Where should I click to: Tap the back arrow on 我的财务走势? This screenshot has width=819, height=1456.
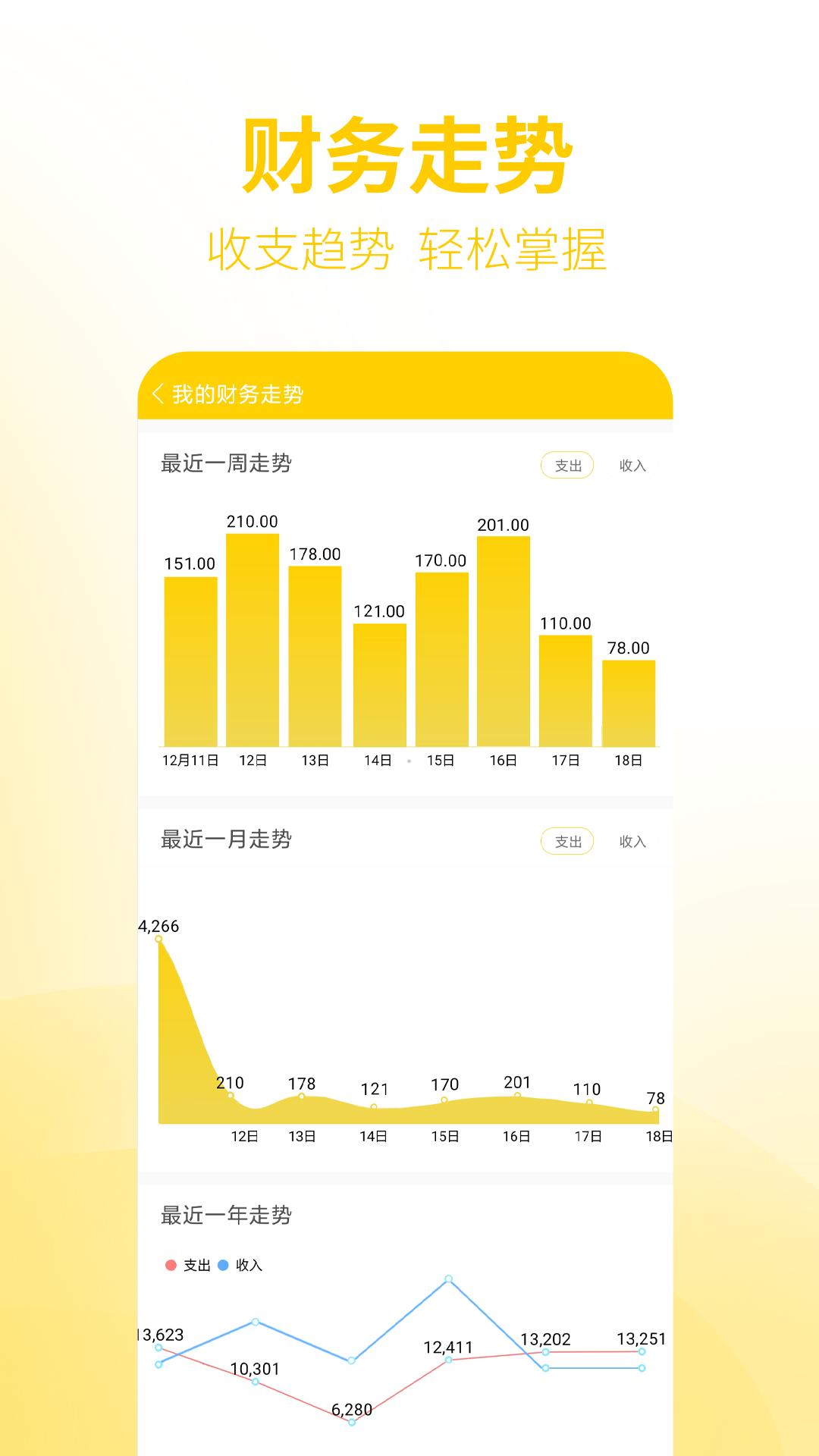159,393
